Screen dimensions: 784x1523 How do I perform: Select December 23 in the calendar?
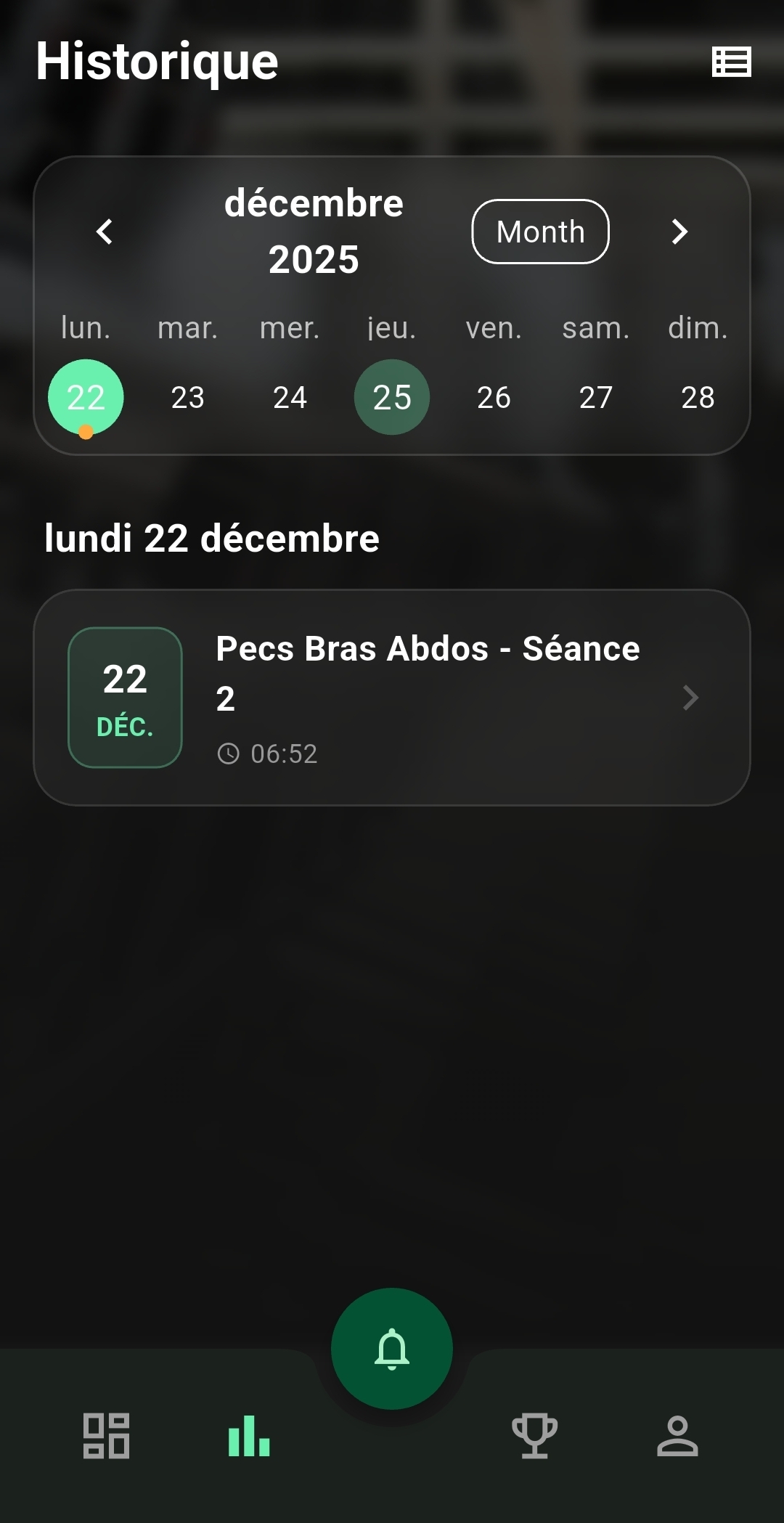pyautogui.click(x=187, y=396)
